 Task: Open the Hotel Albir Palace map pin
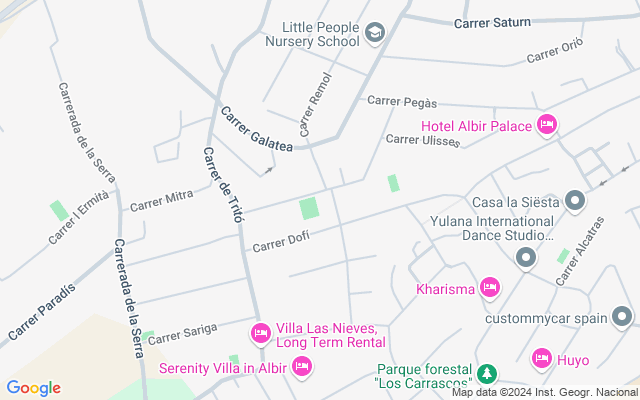pos(546,125)
